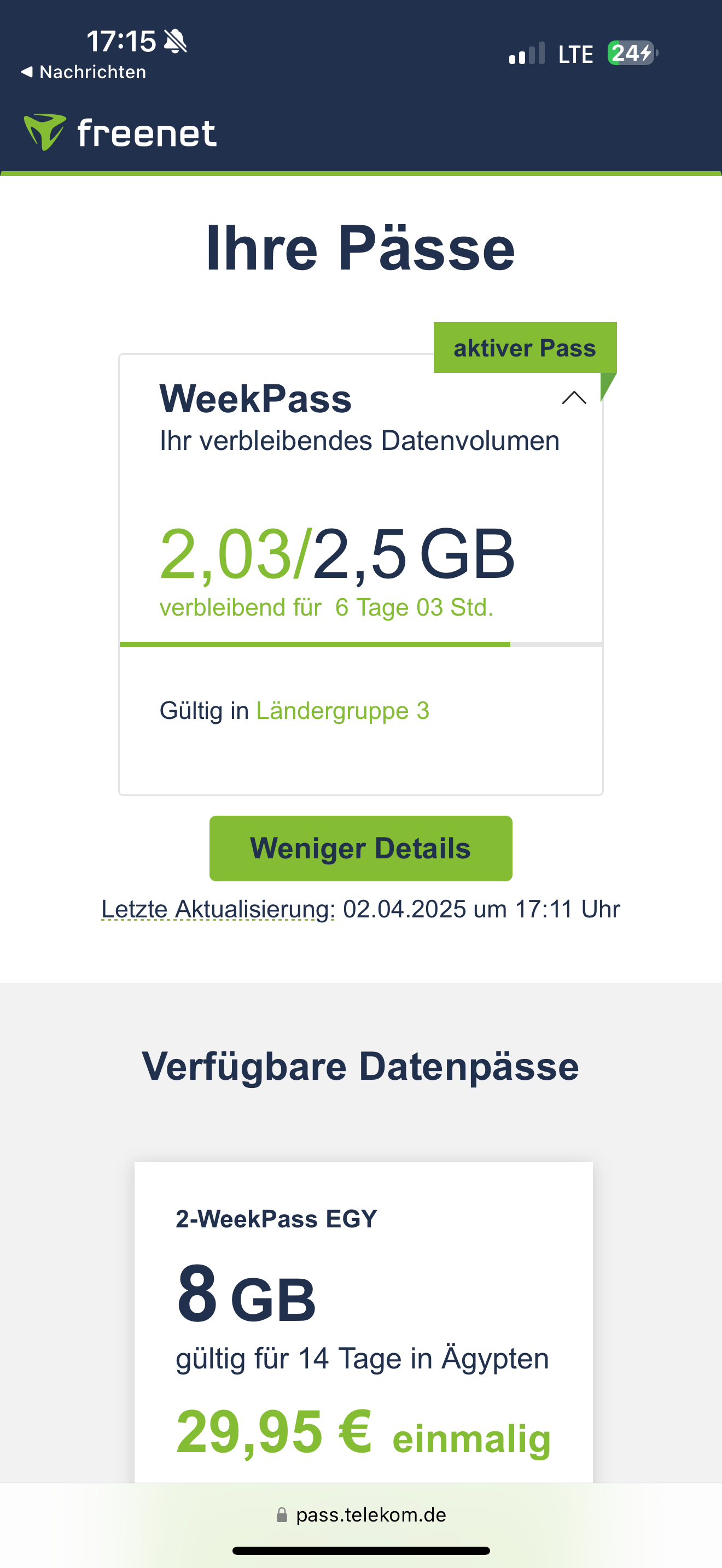The width and height of the screenshot is (722, 1568).
Task: Tap the Weniger Details button
Action: pos(360,848)
